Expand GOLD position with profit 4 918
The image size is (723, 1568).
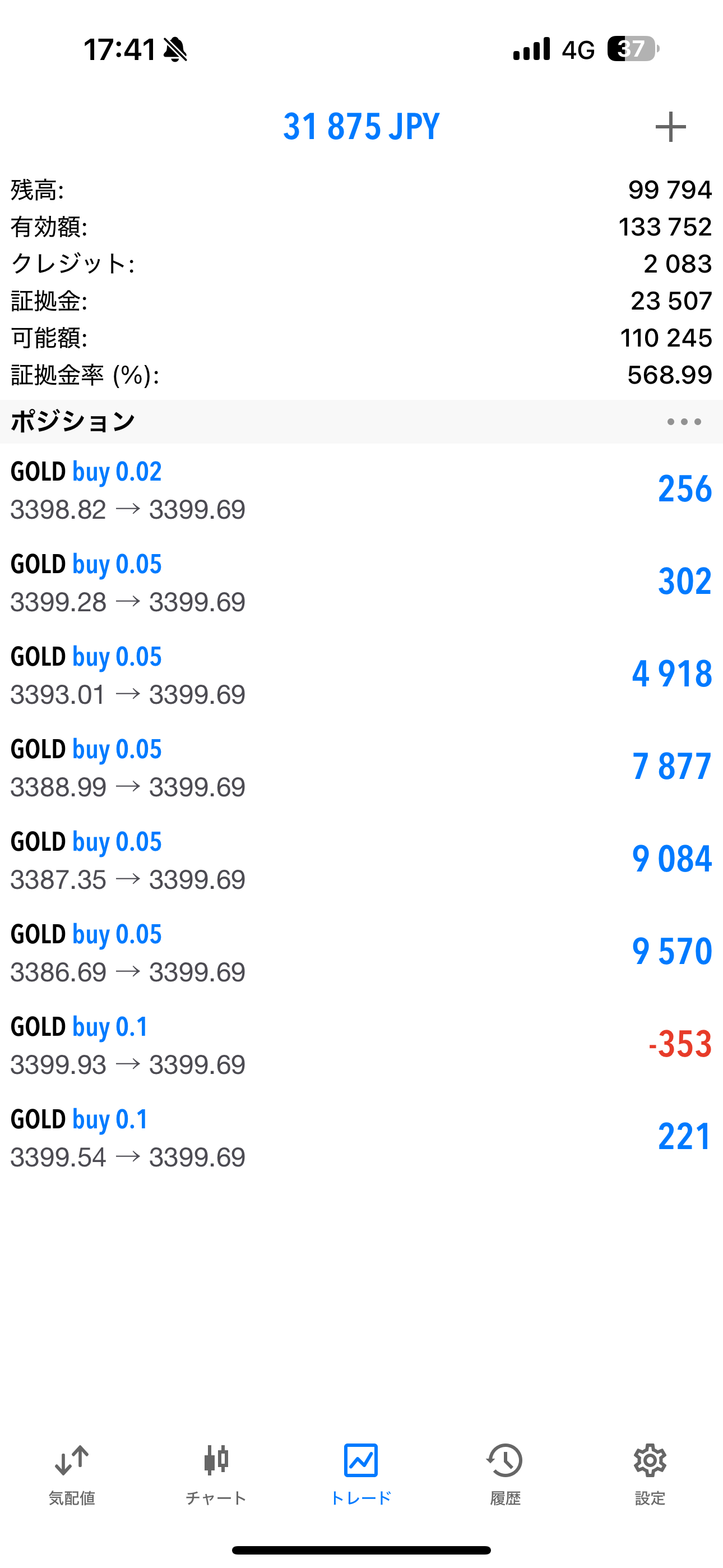tap(361, 675)
